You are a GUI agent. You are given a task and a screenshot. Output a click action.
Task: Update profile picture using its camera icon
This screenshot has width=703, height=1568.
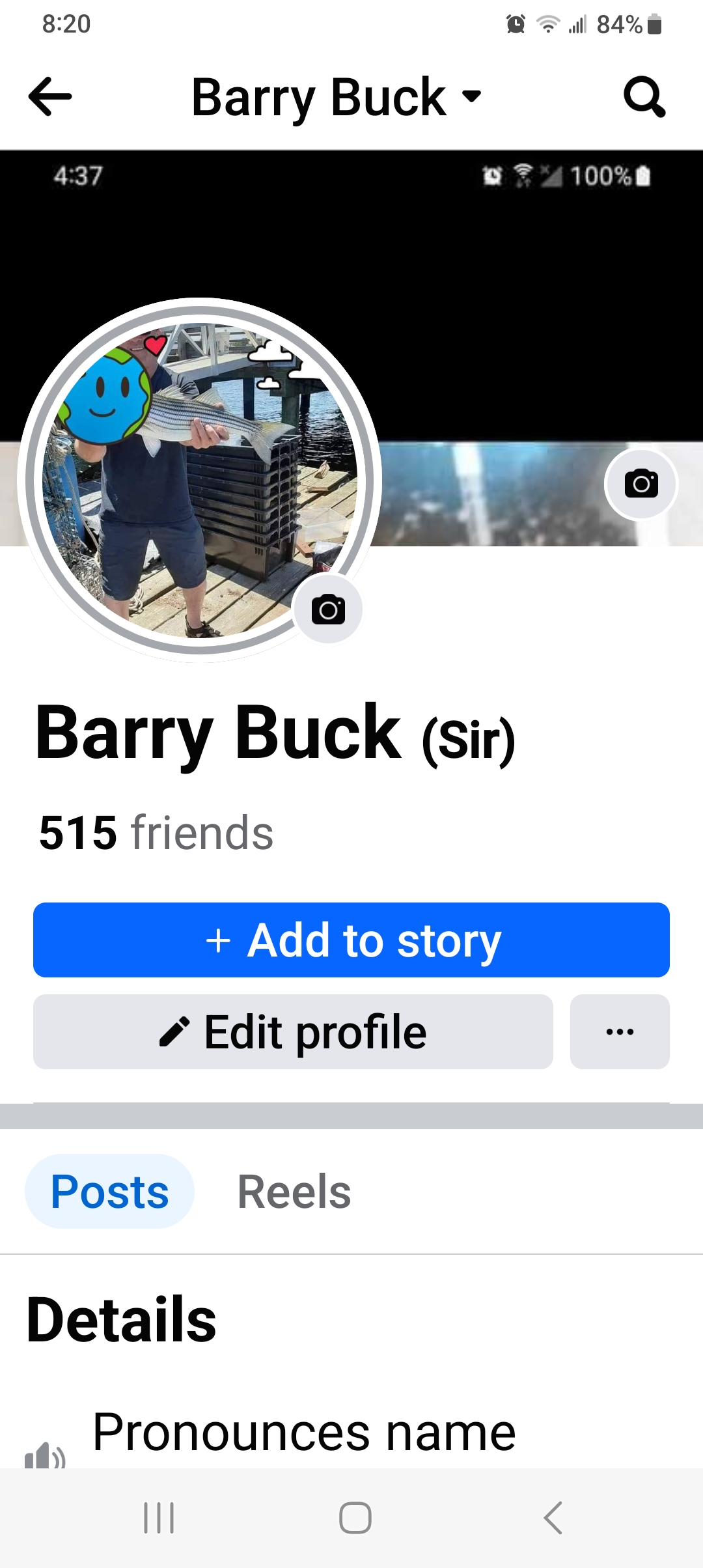(328, 609)
